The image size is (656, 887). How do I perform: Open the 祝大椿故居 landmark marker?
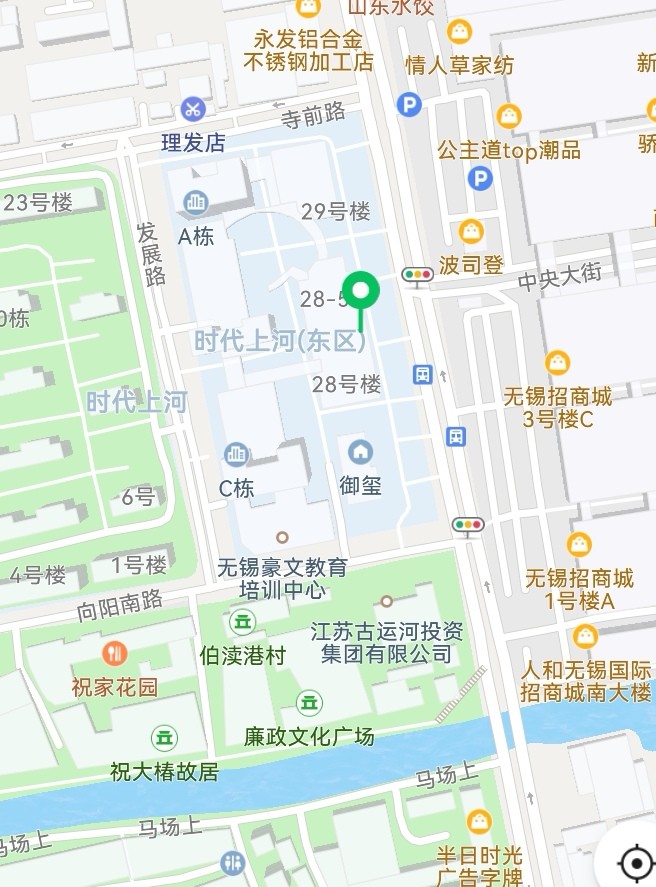pos(164,739)
